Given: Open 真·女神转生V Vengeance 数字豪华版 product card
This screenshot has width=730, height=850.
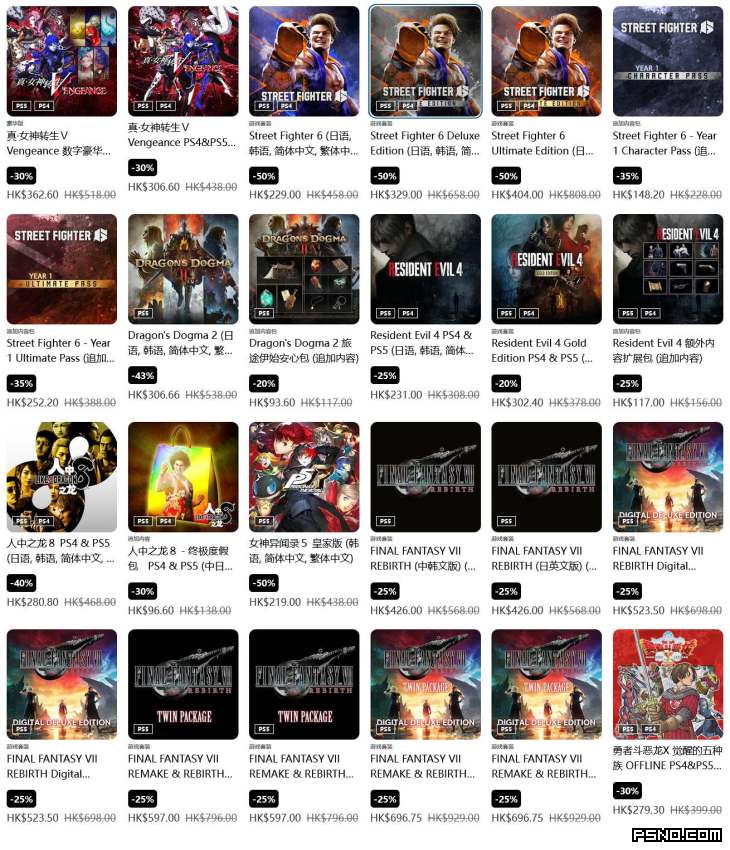Looking at the screenshot, I should coord(61,62).
